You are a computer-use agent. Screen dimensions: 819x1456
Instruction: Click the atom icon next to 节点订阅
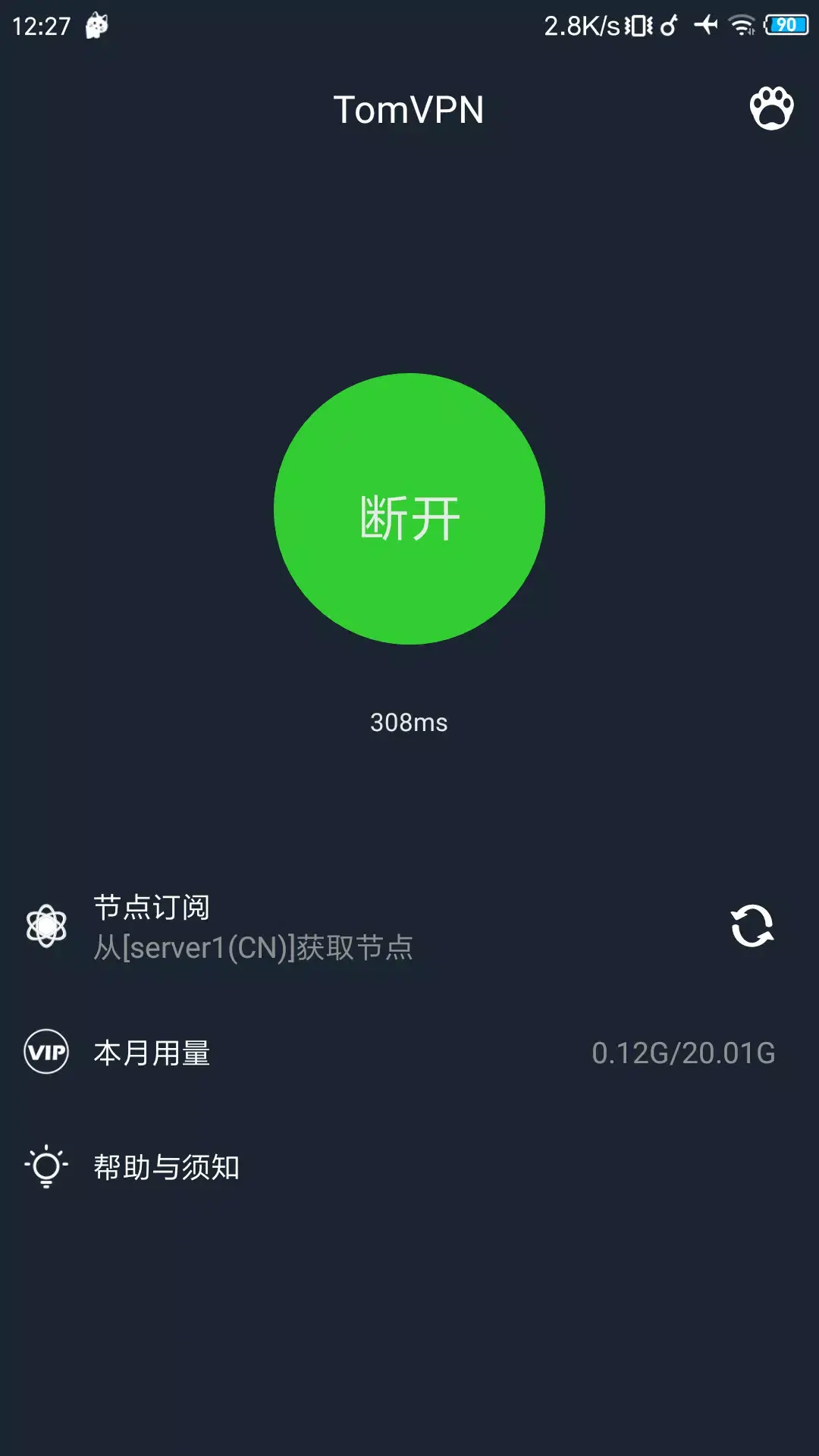[x=47, y=927]
